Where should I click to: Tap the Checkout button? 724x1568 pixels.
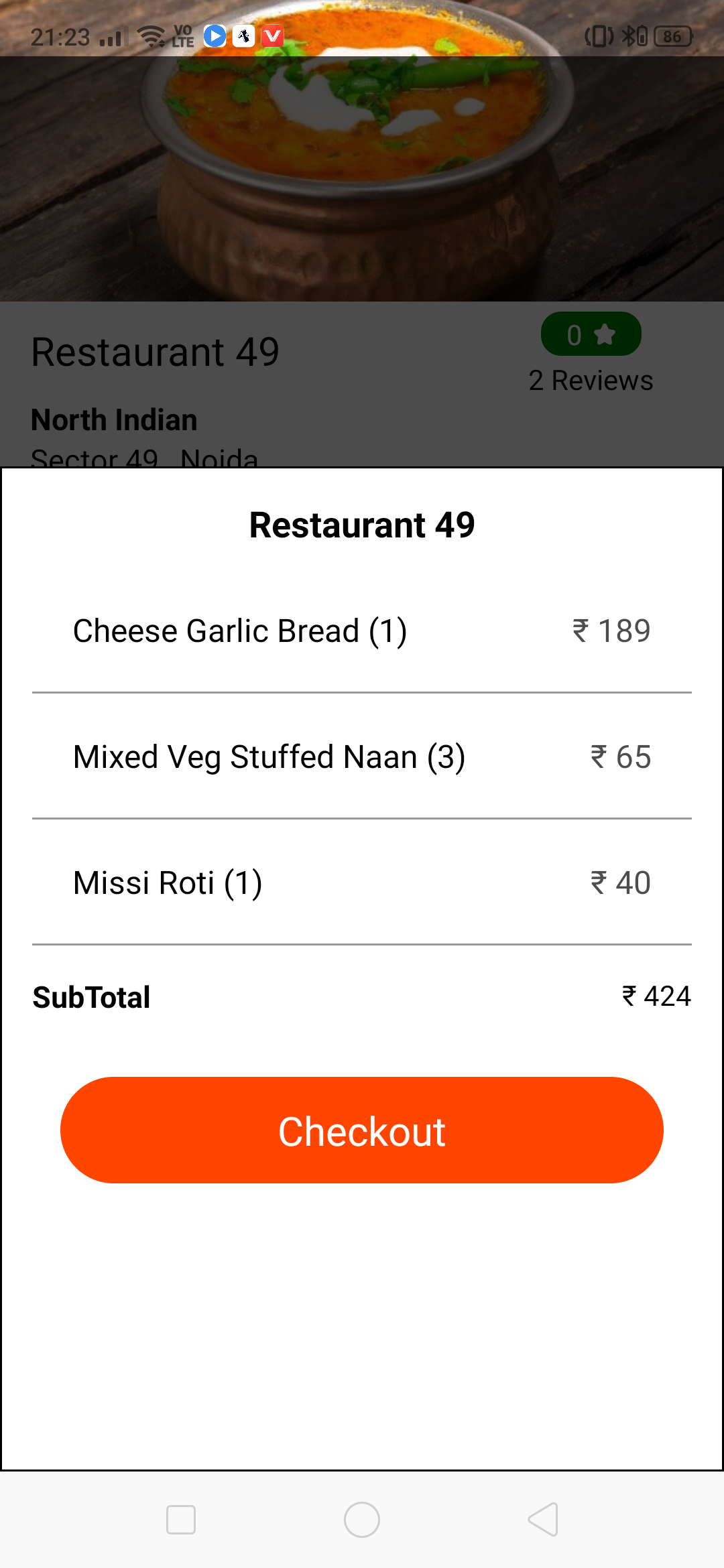[362, 1130]
